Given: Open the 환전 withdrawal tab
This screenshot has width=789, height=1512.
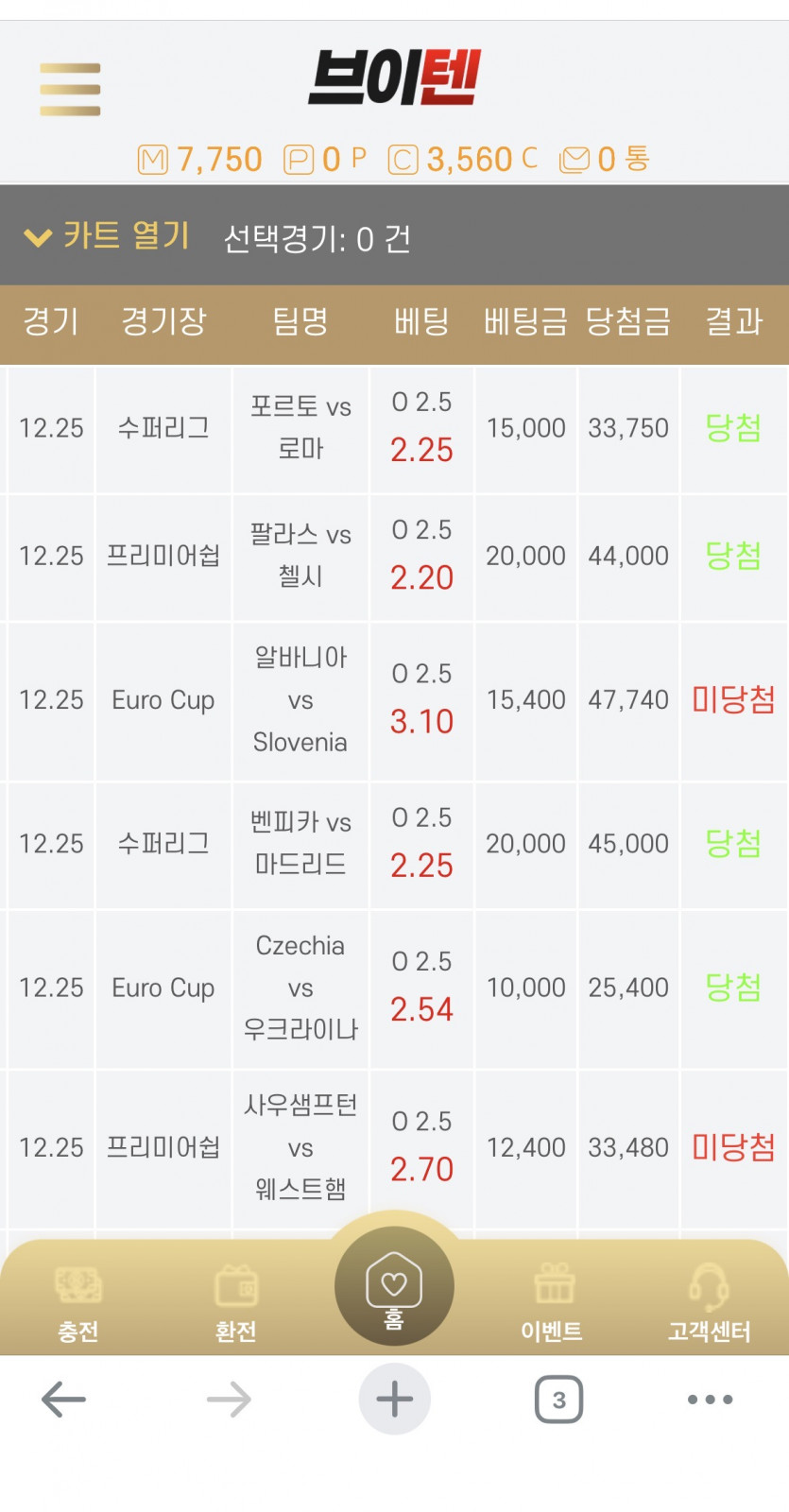Looking at the screenshot, I should [x=236, y=1305].
